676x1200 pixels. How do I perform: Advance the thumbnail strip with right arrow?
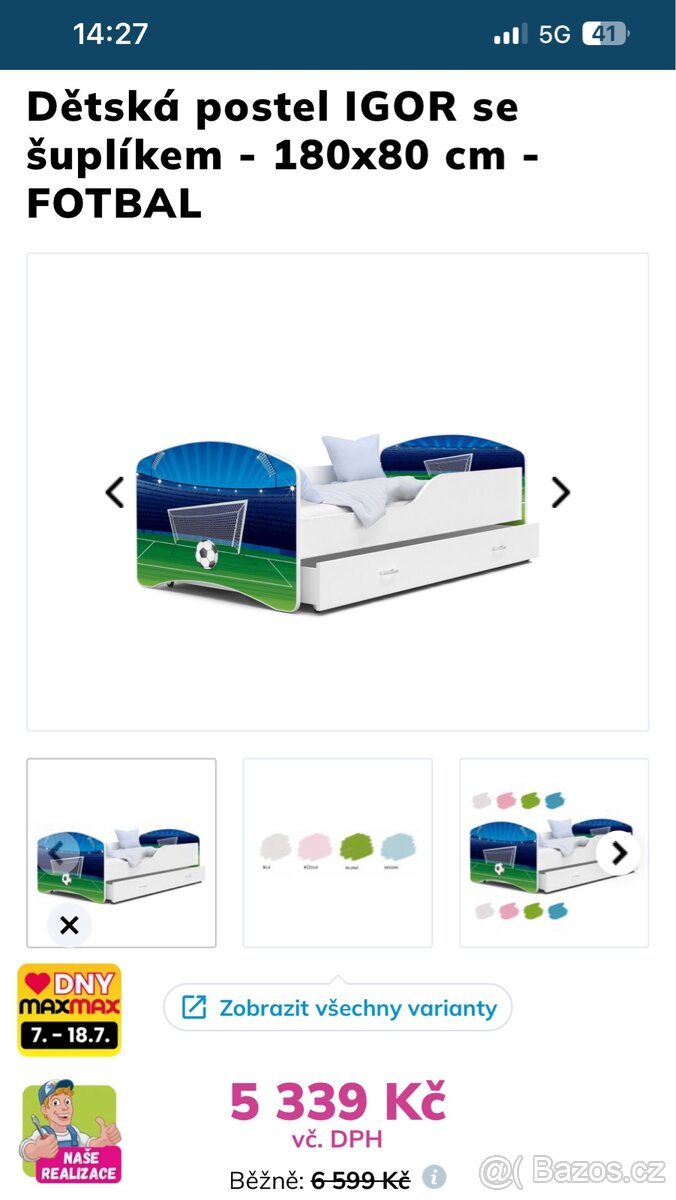(x=619, y=853)
